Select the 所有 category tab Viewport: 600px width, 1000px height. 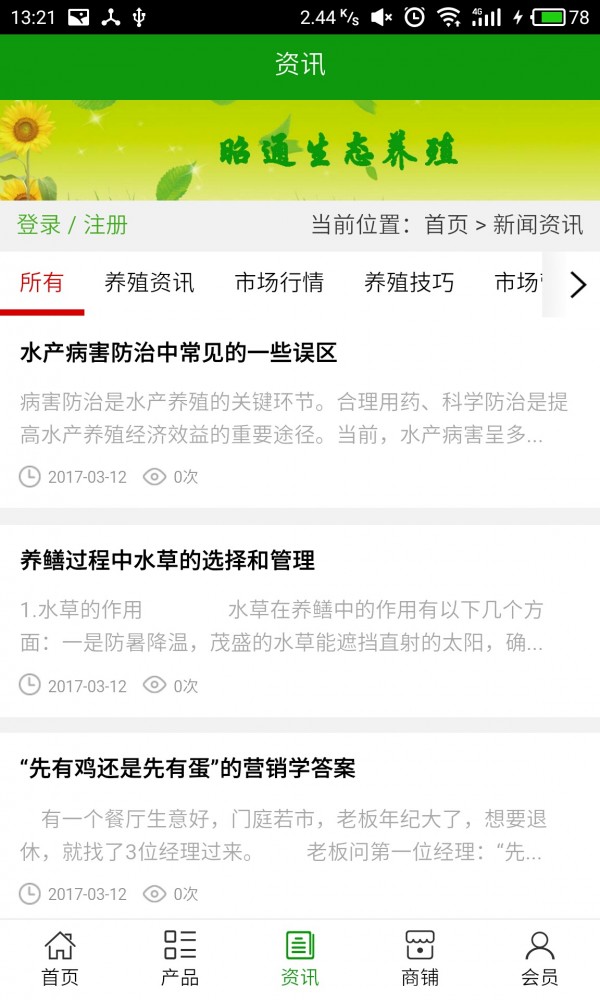41,283
